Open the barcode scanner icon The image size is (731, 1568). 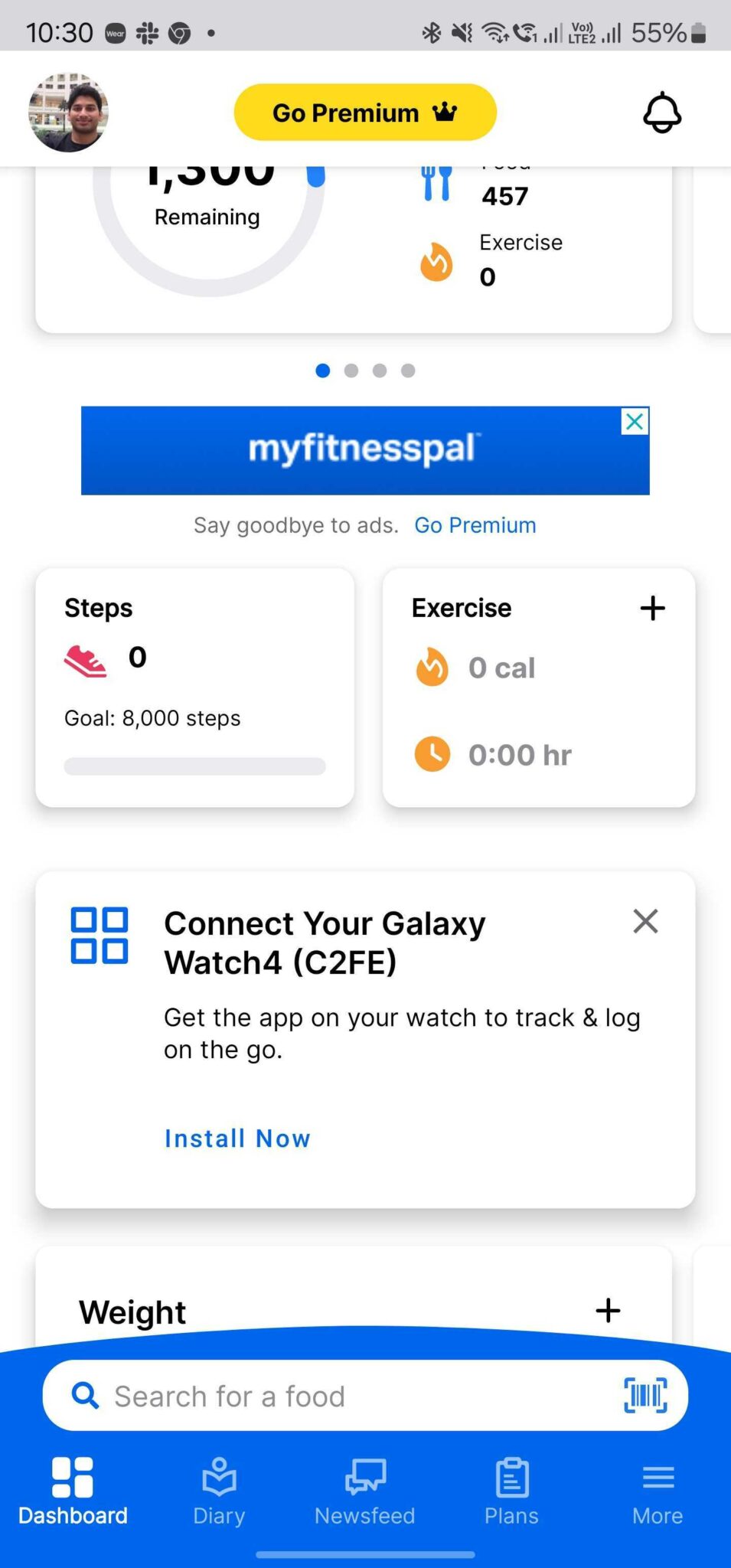[644, 1396]
